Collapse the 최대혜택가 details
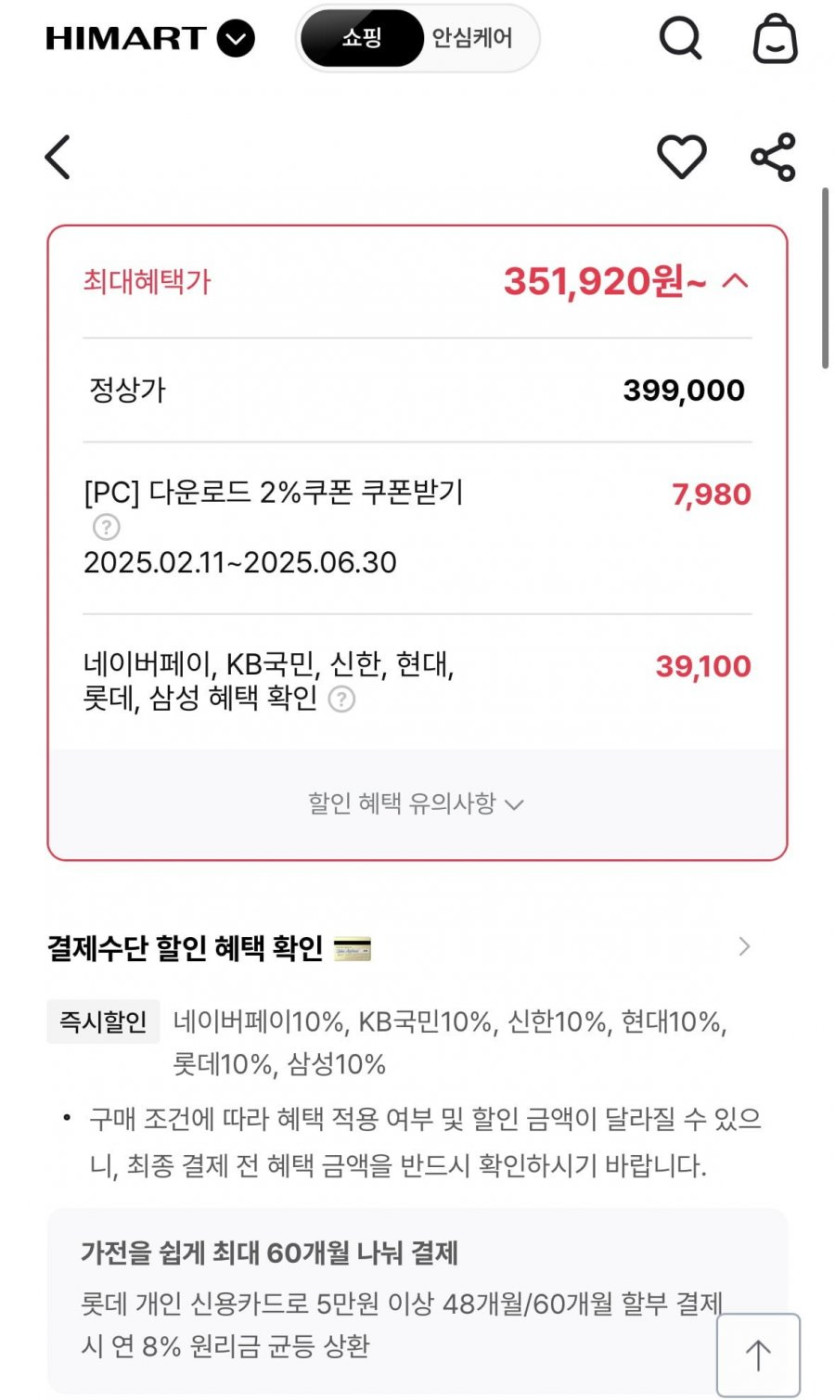835x1400 pixels. point(735,282)
